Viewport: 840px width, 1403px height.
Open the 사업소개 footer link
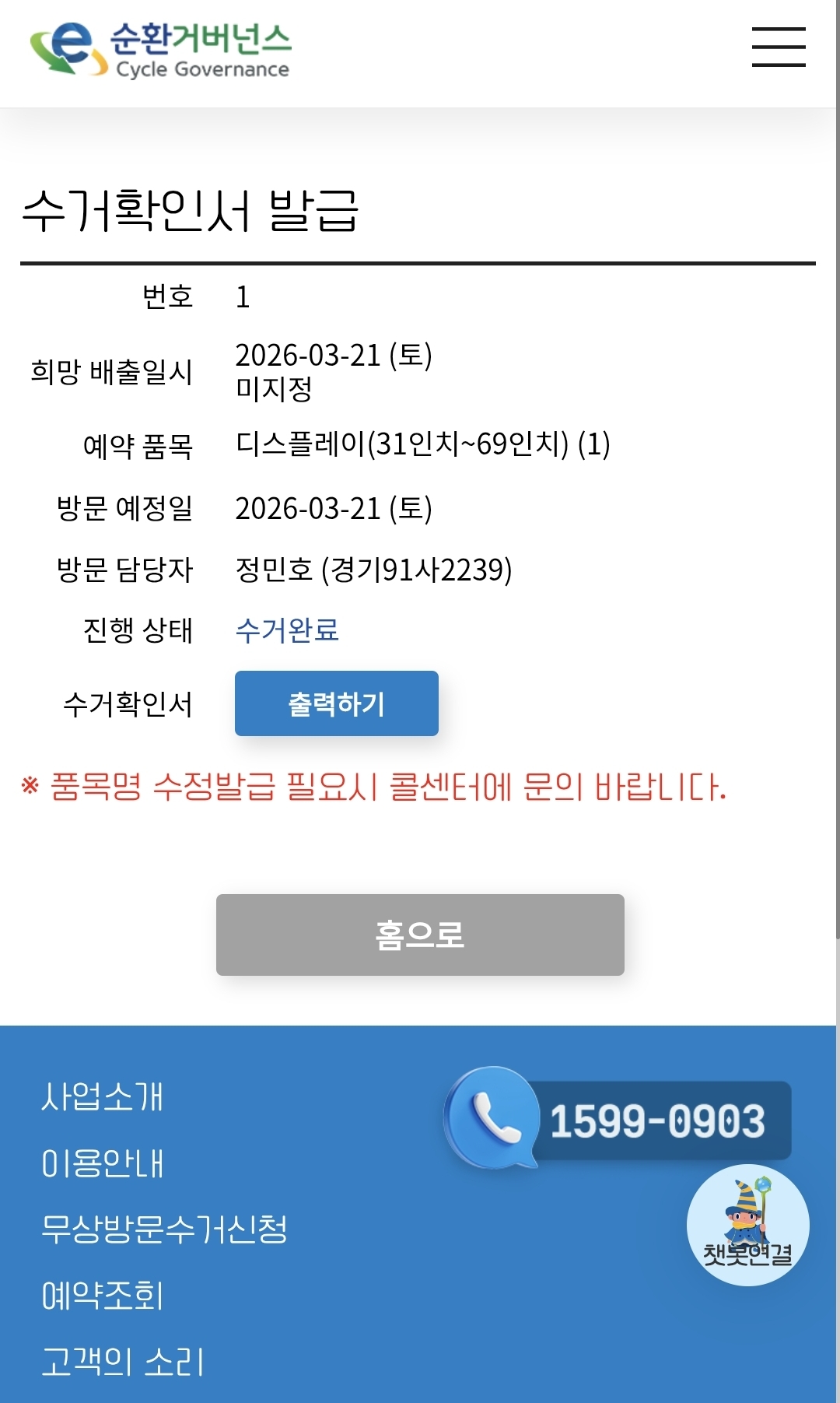(102, 1096)
